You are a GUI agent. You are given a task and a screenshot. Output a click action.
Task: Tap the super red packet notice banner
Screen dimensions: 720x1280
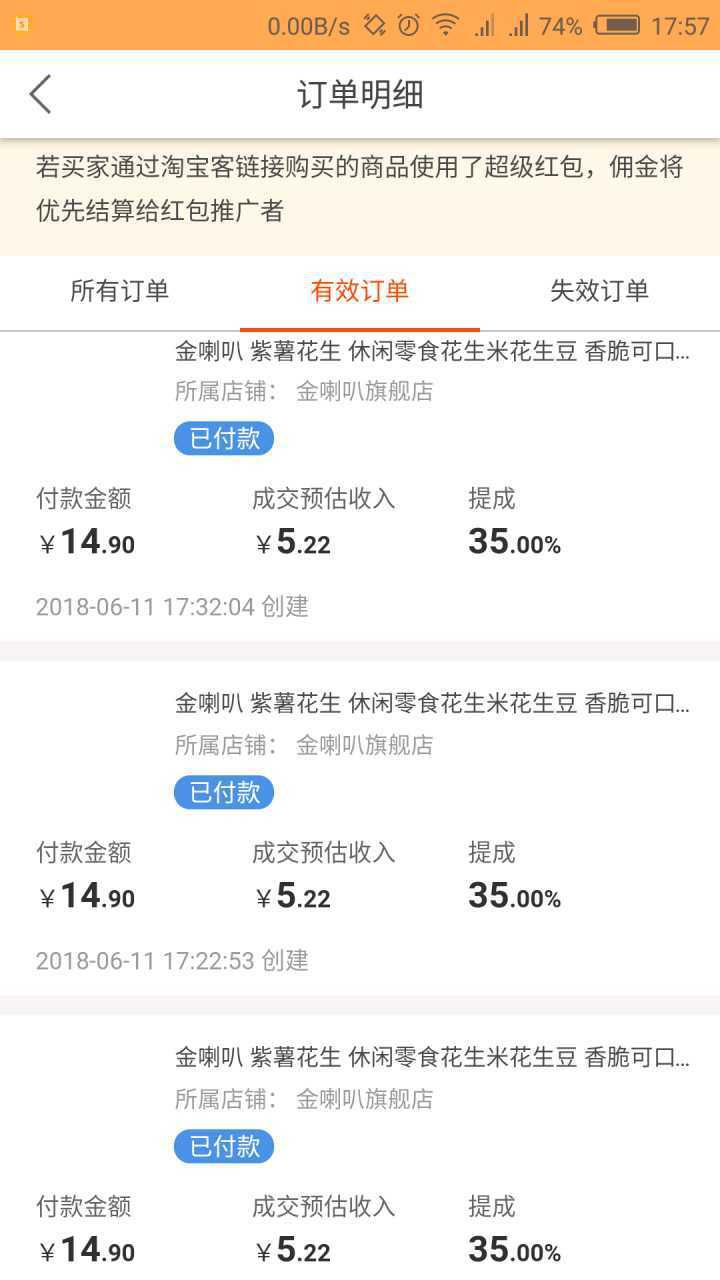point(360,193)
